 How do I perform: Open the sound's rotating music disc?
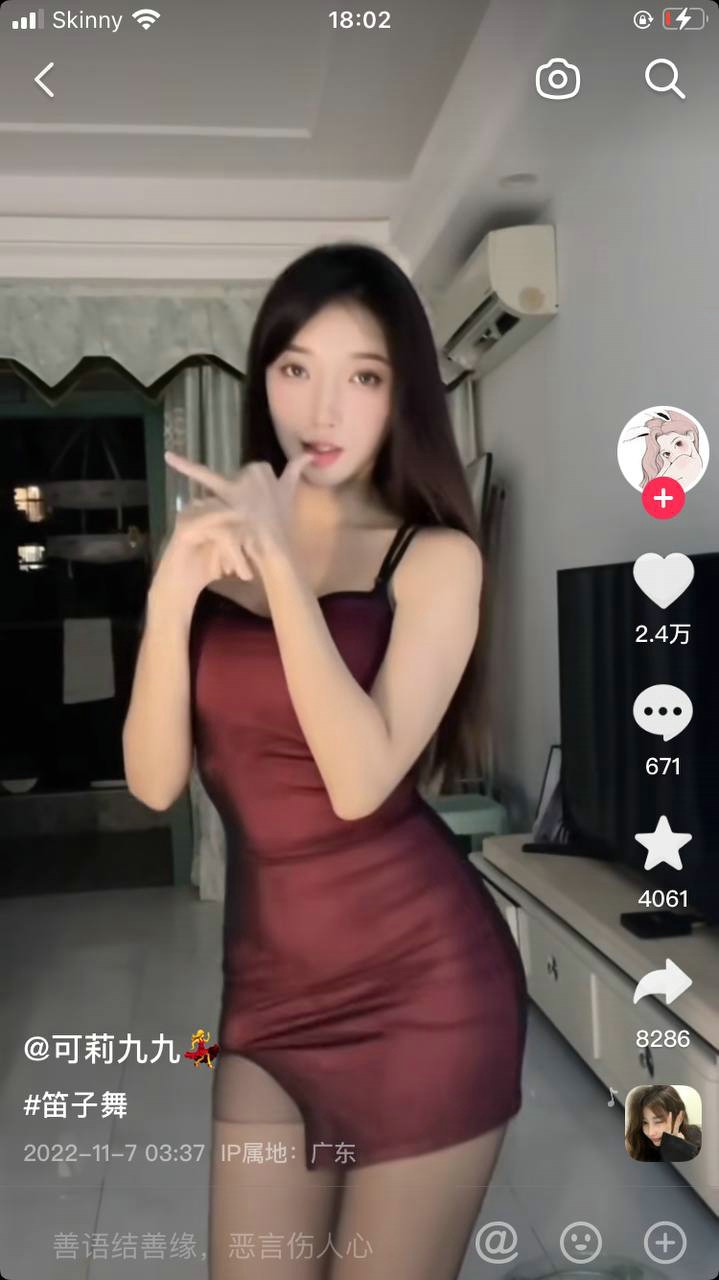(x=663, y=1123)
